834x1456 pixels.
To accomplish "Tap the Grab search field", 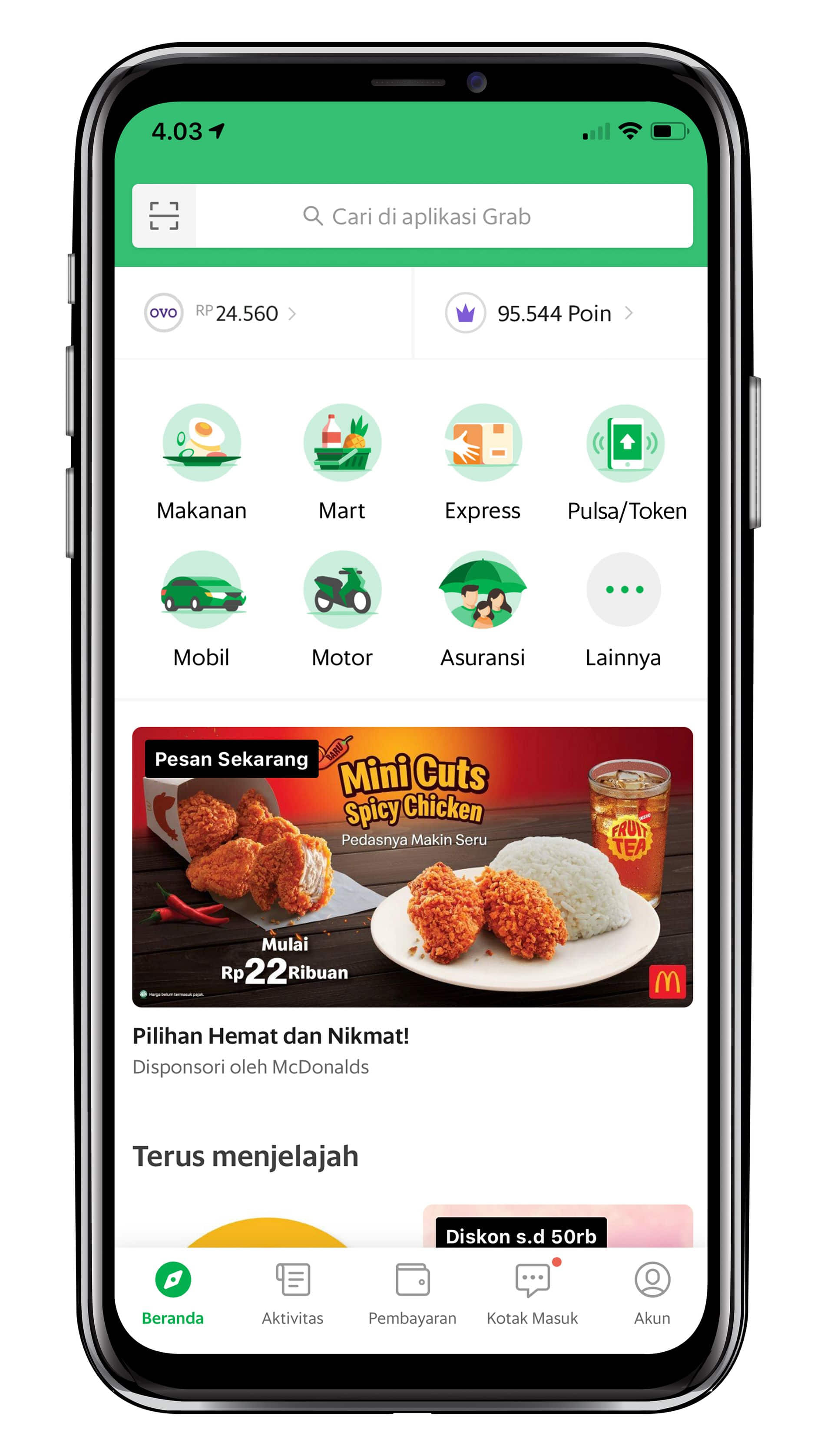I will (x=444, y=216).
